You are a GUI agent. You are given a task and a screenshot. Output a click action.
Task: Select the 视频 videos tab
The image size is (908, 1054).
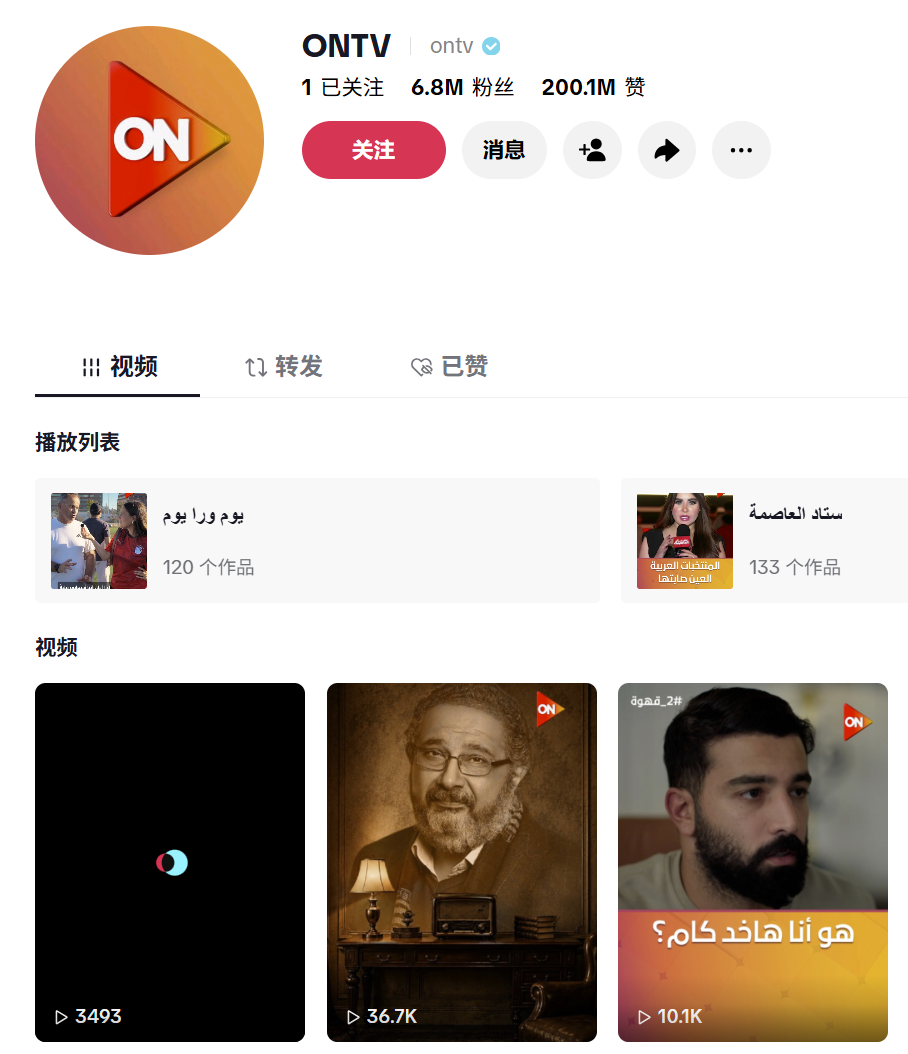coord(118,367)
